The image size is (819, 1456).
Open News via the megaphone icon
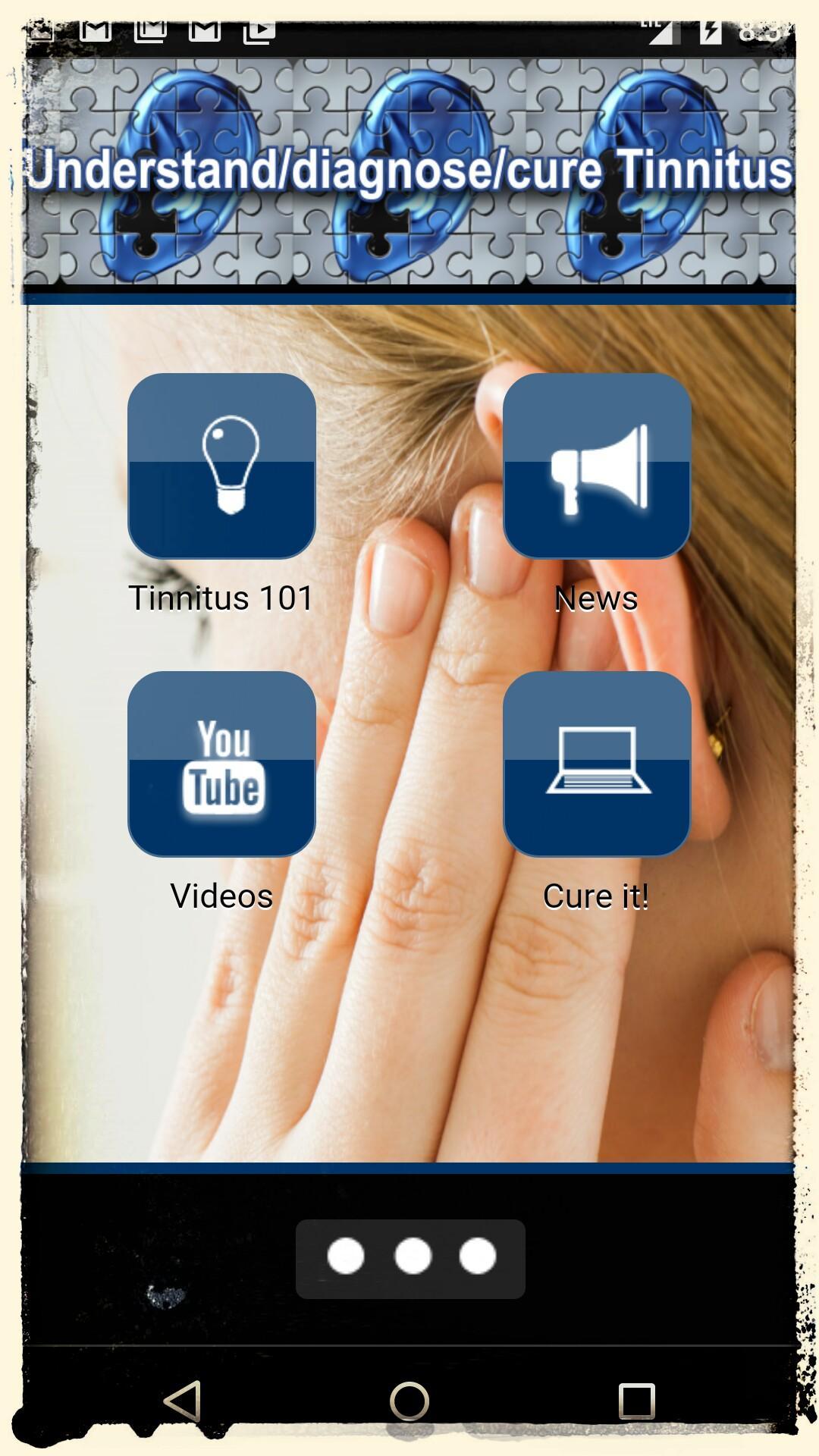(598, 466)
